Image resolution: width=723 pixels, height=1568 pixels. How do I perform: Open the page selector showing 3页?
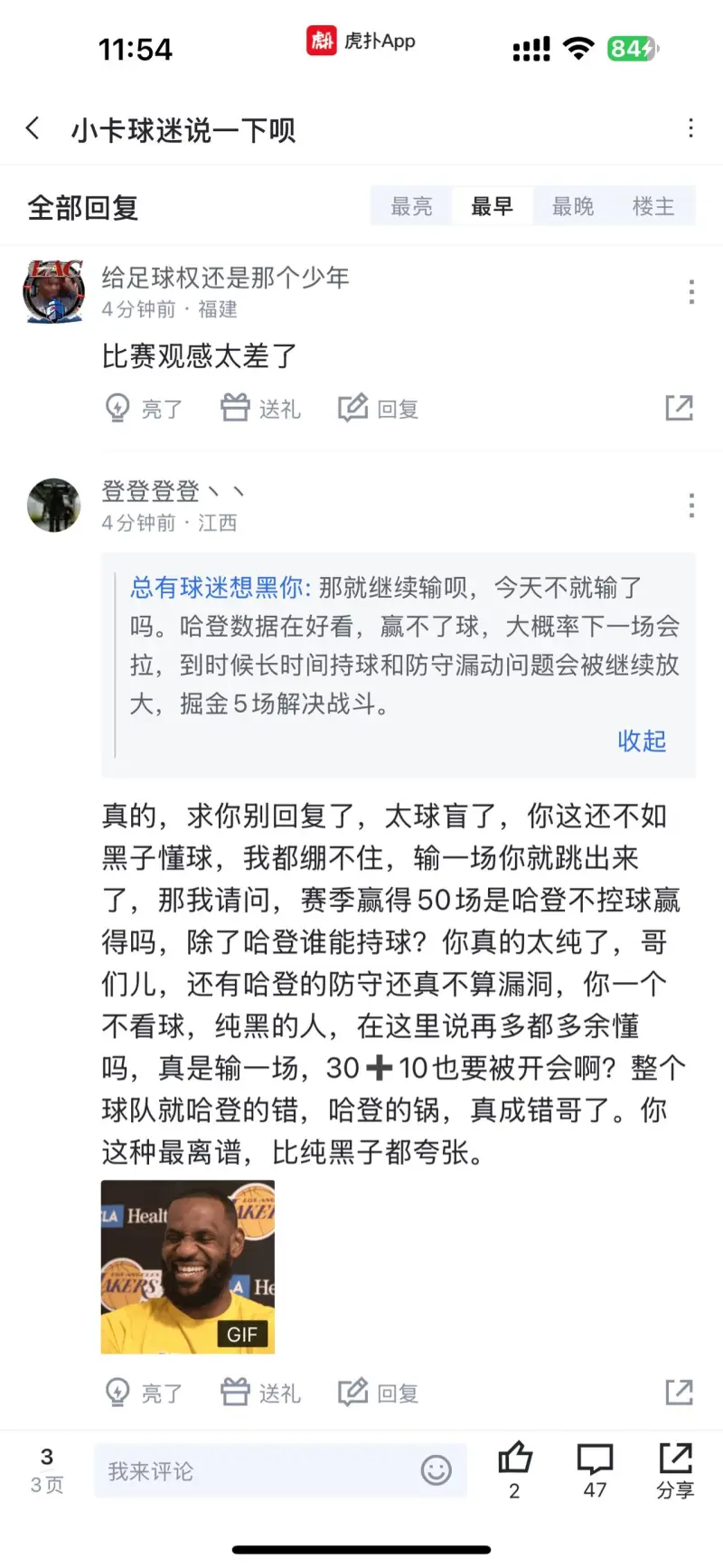47,1470
